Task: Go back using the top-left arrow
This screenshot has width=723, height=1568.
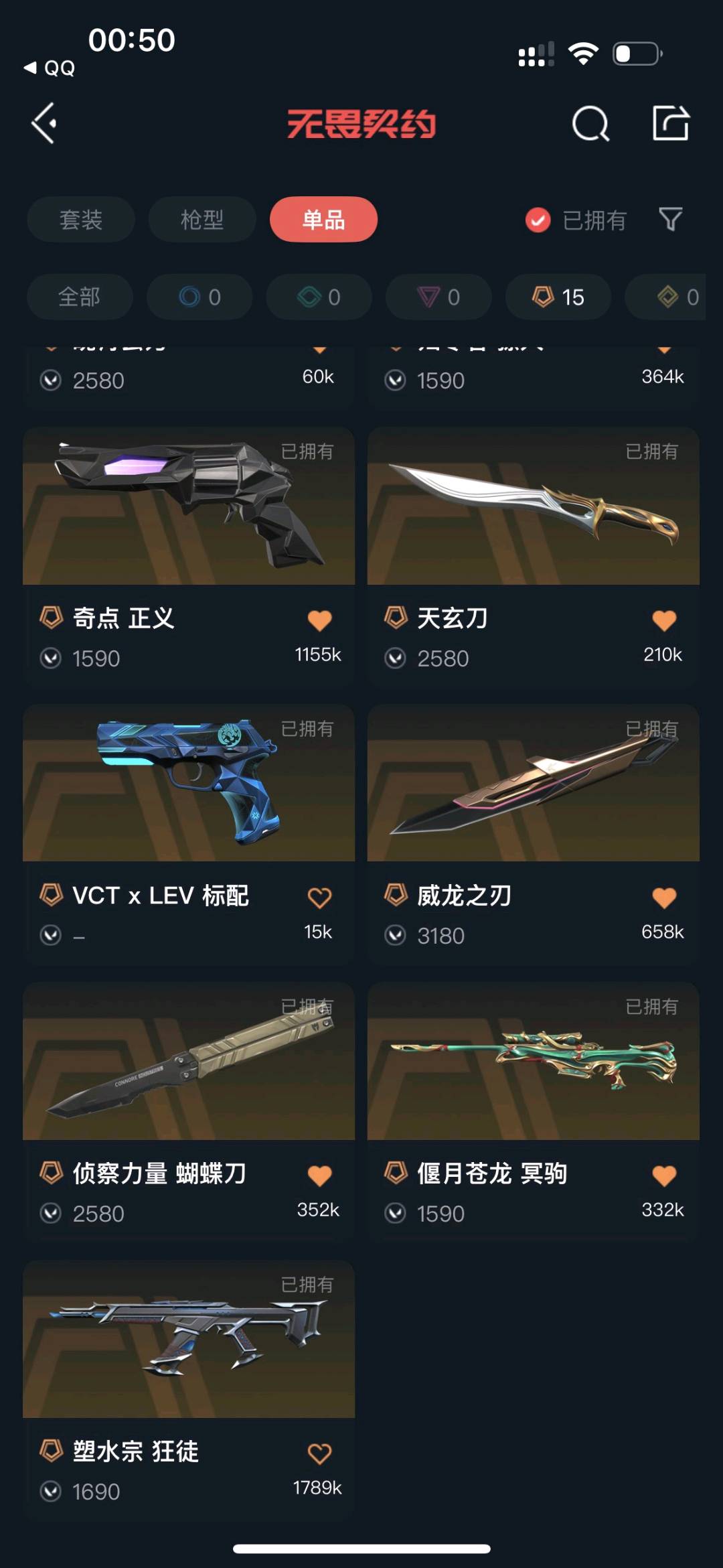Action: pos(44,123)
